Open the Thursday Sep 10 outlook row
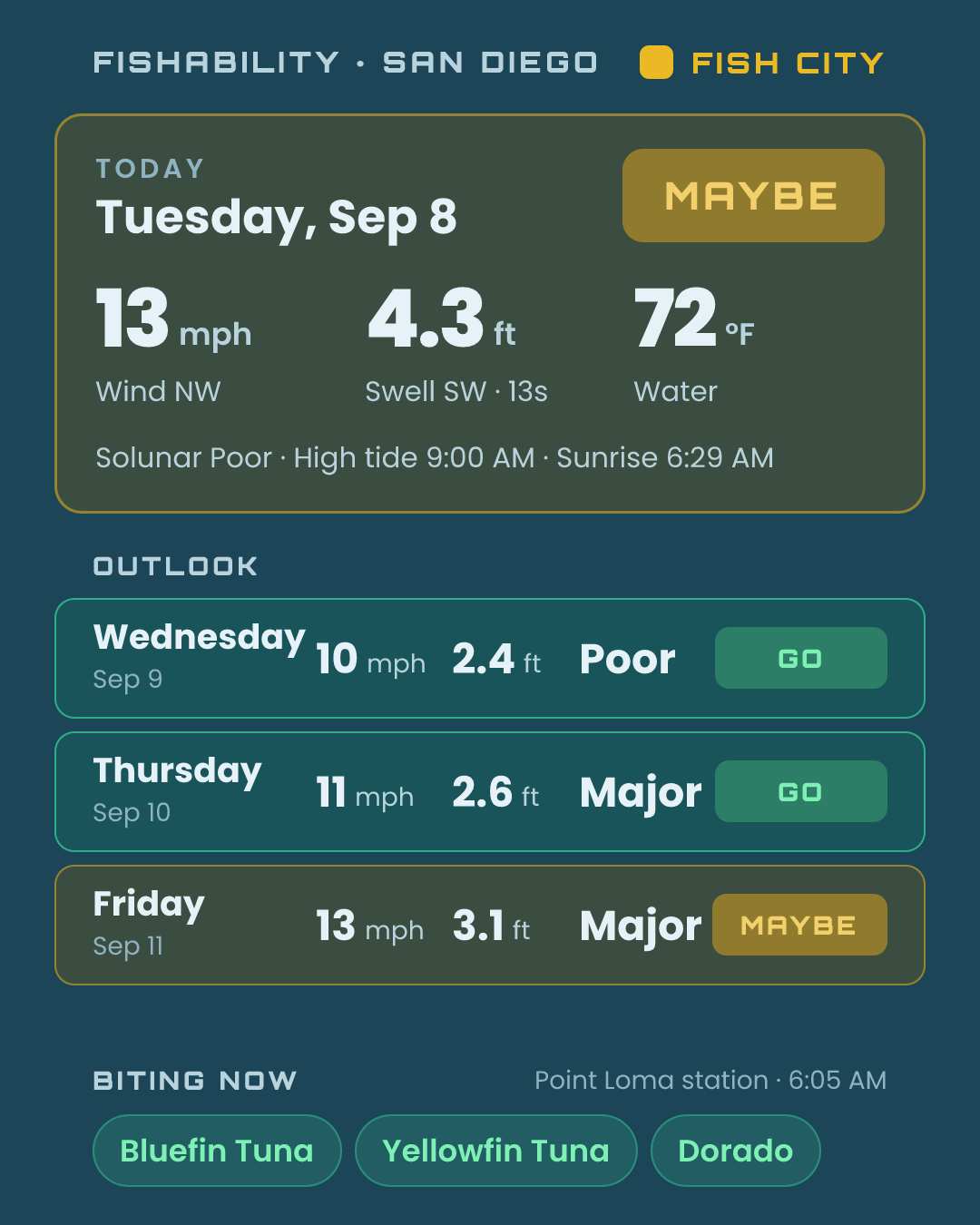The width and height of the screenshot is (980, 1225). coord(490,791)
